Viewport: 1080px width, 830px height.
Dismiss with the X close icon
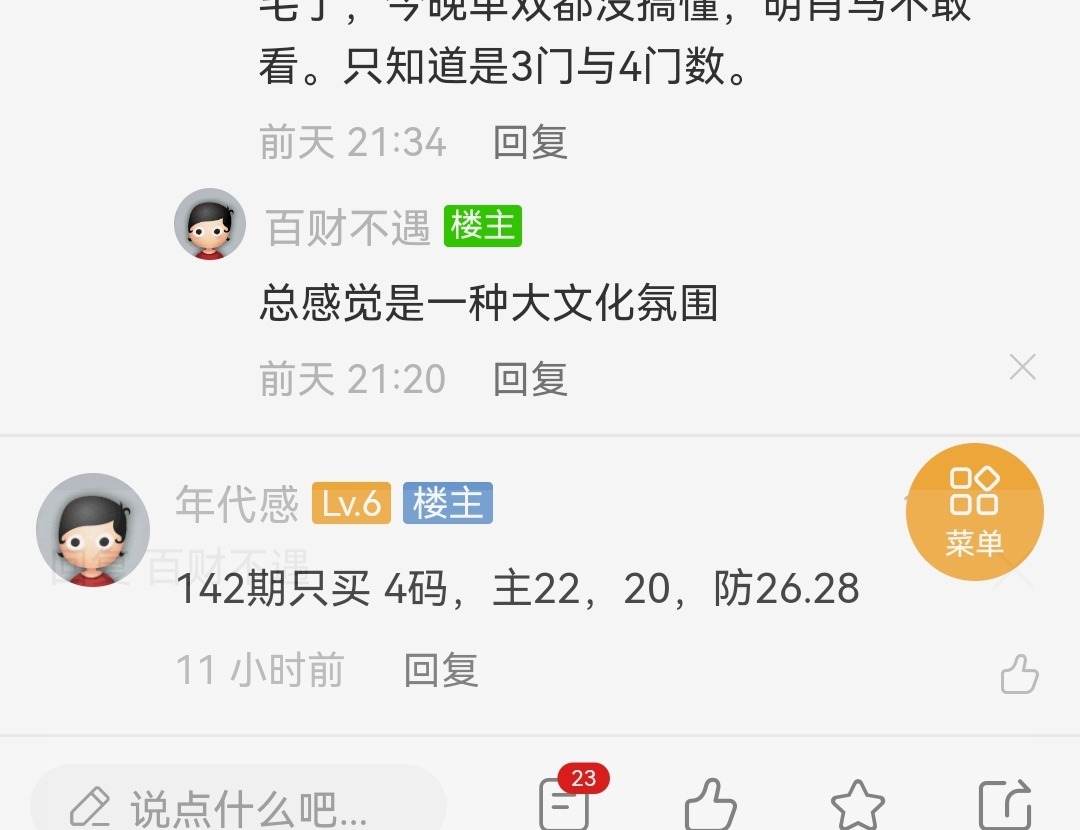pos(1022,368)
